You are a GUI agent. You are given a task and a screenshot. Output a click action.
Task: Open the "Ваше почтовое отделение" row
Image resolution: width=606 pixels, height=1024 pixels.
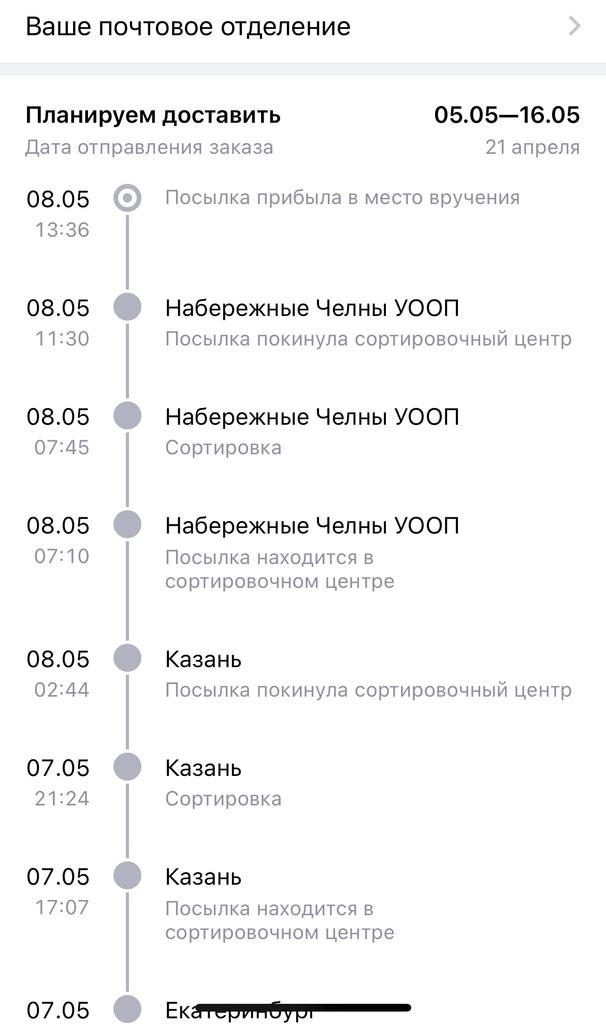(x=303, y=27)
